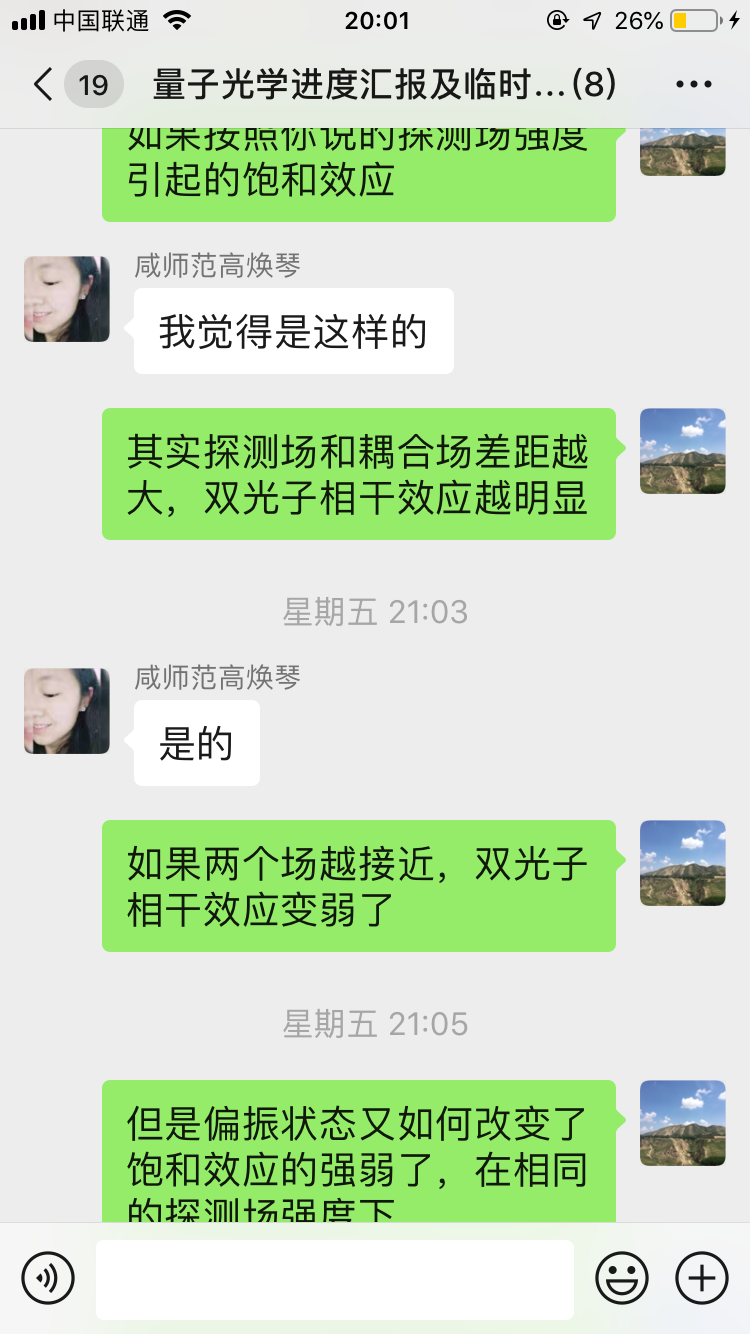Screen dimensions: 750x1334
Task: Open the emoji sticker panel
Action: point(621,1278)
